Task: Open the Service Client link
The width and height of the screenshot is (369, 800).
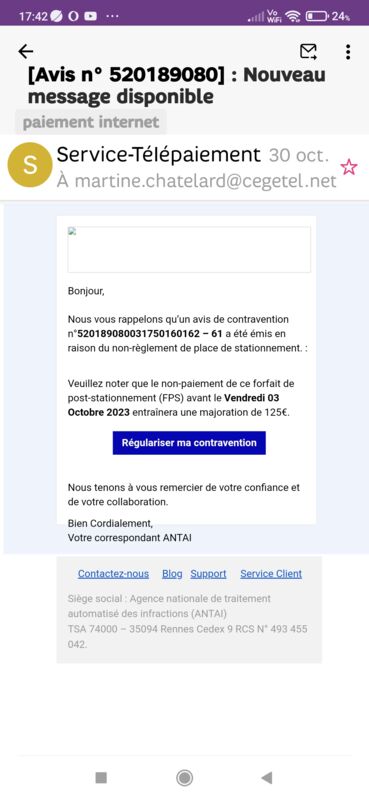Action: pyautogui.click(x=271, y=574)
